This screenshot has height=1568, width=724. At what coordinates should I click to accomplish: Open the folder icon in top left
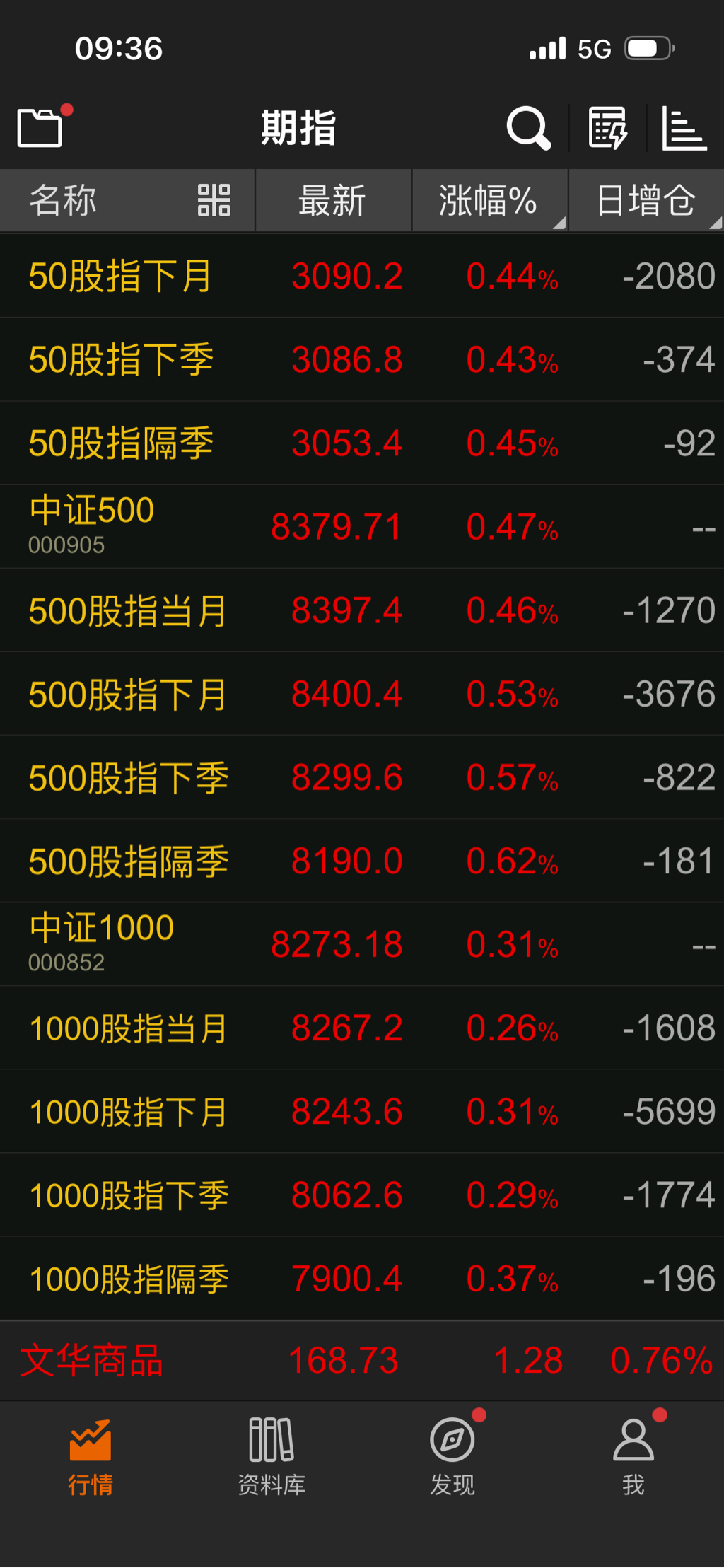click(x=40, y=127)
